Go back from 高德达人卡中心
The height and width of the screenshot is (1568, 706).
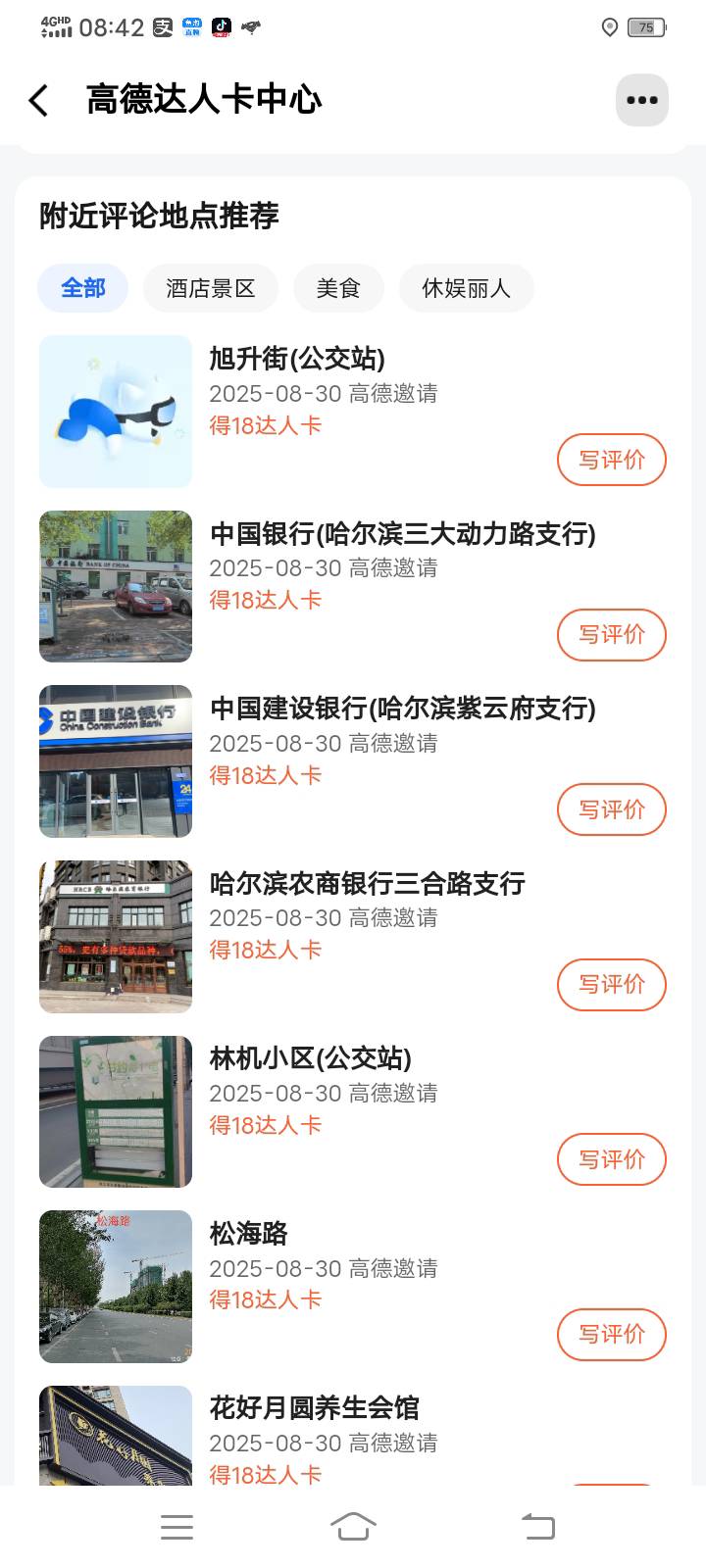tap(38, 100)
